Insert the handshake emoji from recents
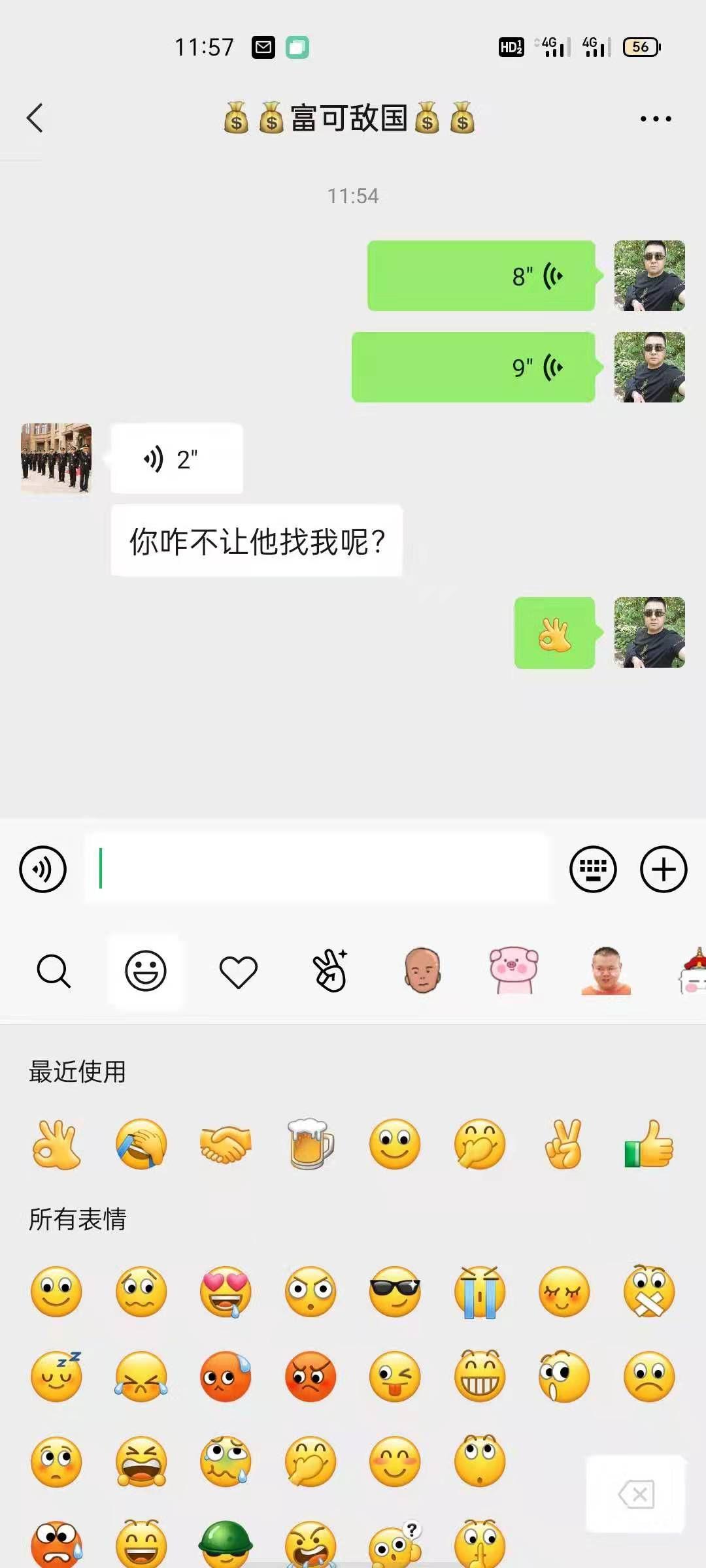The height and width of the screenshot is (1568, 706). click(x=226, y=1143)
